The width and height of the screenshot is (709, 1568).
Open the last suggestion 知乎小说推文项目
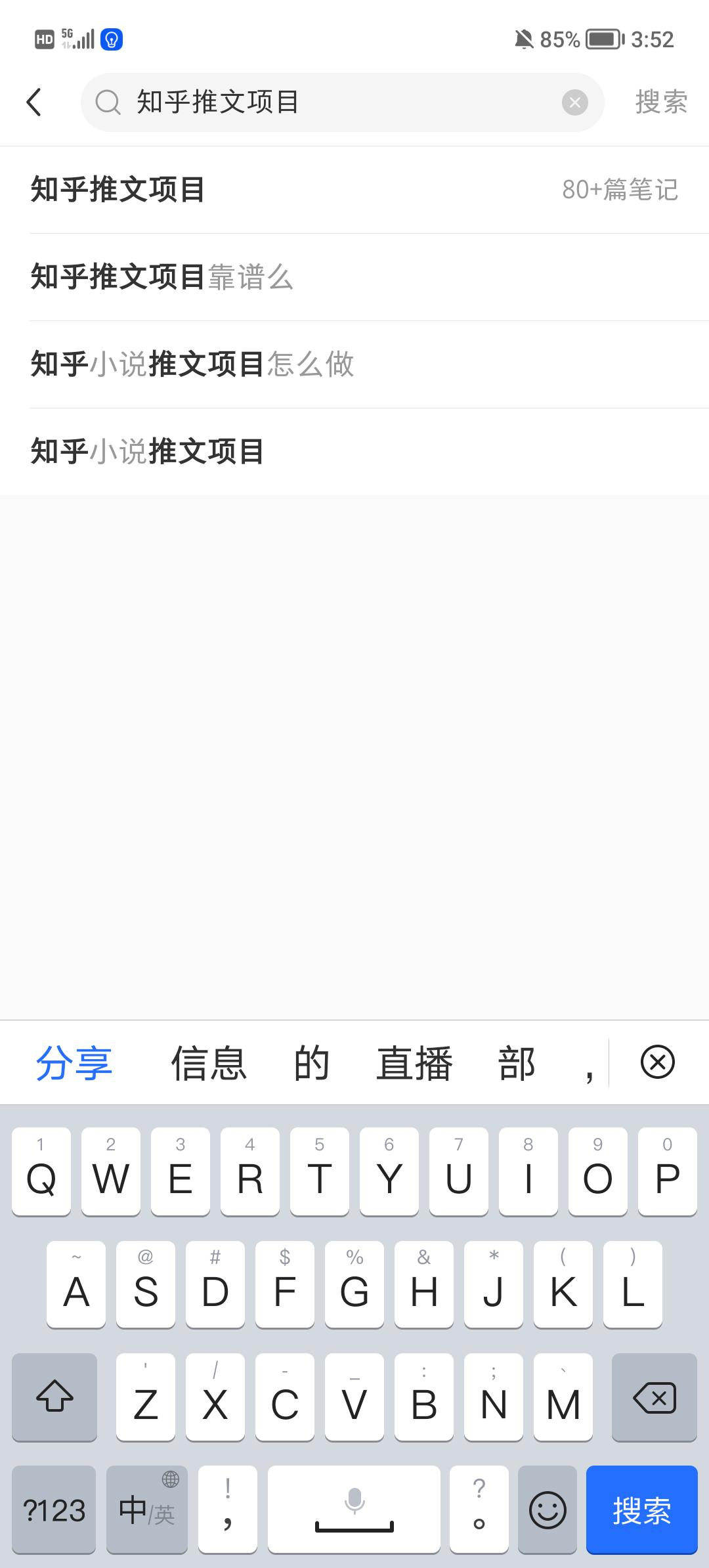coord(354,452)
